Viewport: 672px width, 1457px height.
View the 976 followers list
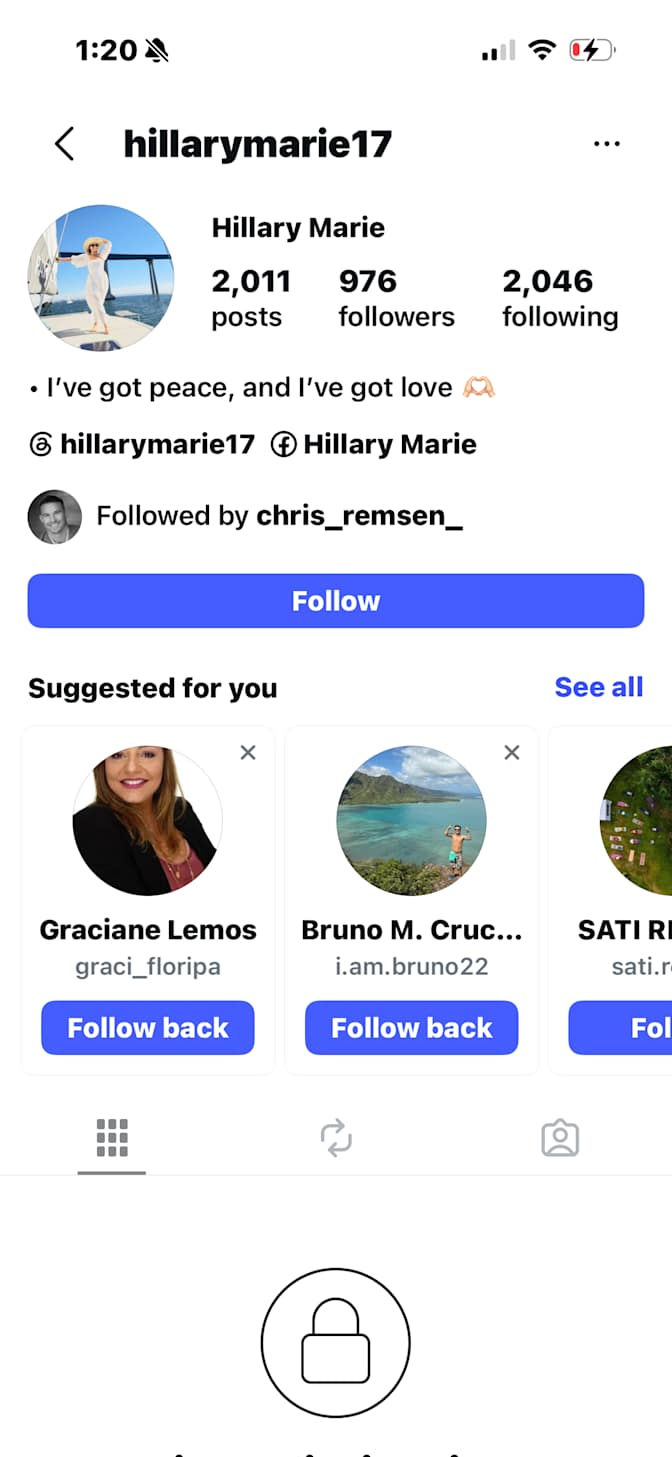pos(396,297)
